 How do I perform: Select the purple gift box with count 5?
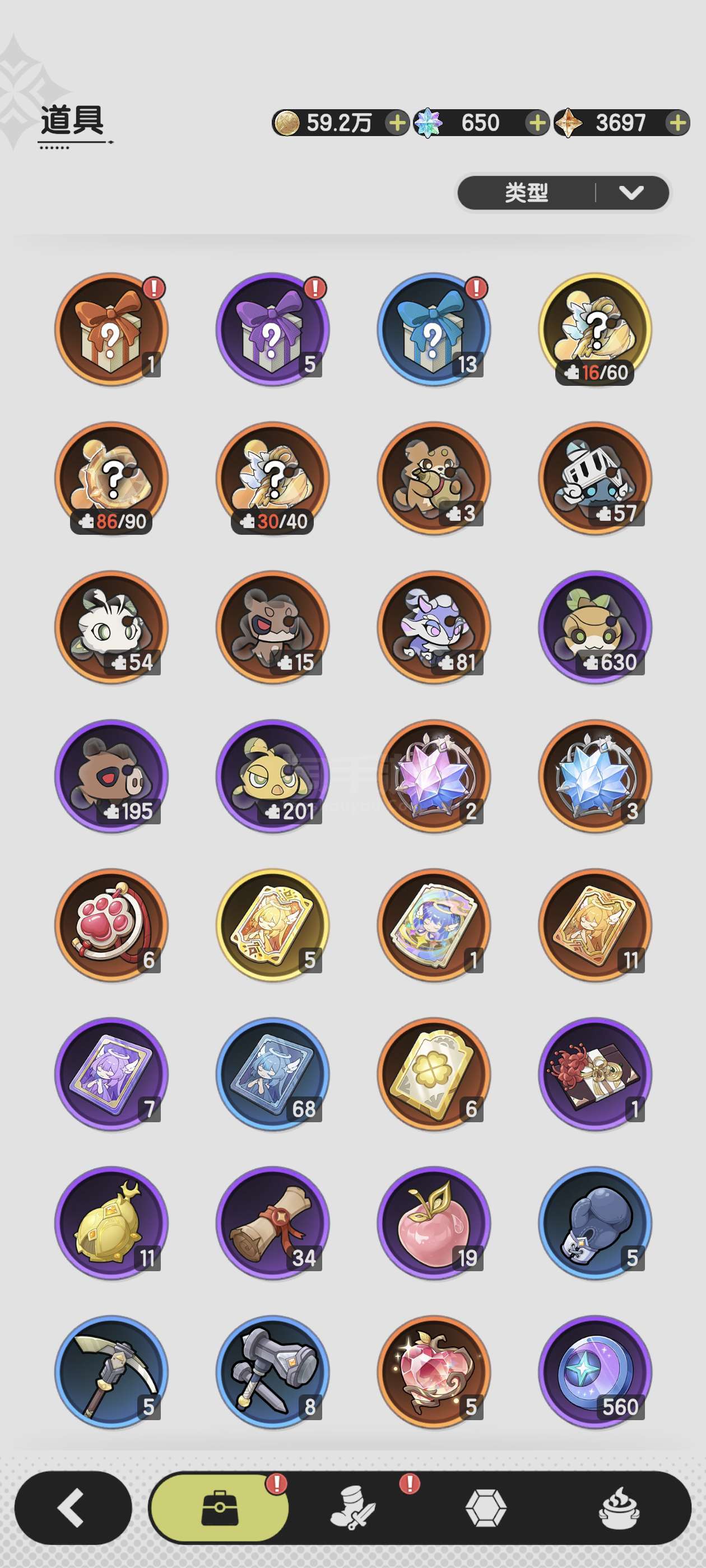(x=272, y=329)
